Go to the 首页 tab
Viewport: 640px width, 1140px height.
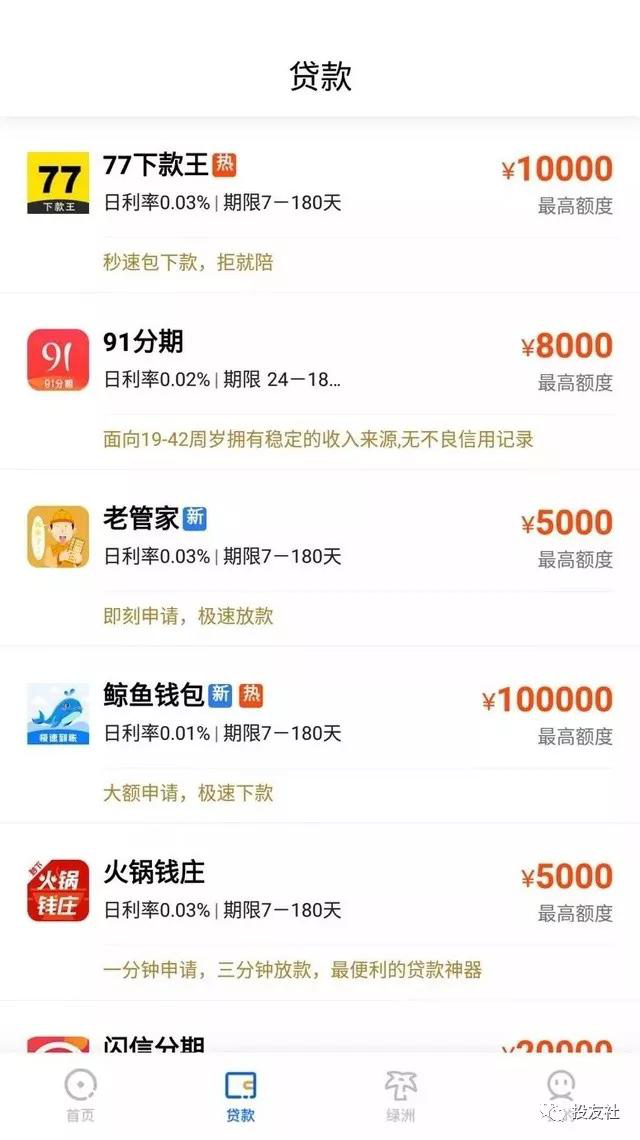click(x=80, y=1095)
